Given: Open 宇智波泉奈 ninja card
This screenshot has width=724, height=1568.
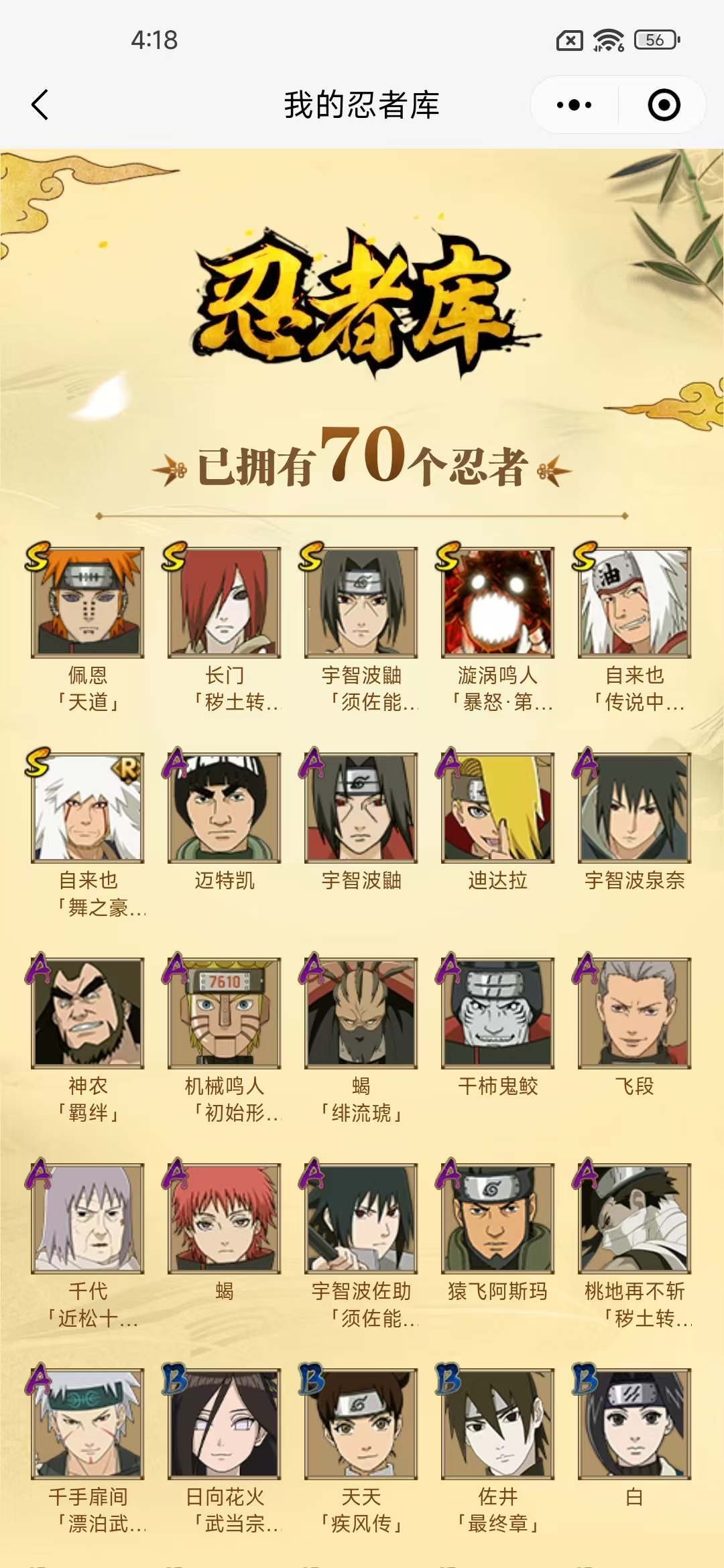Looking at the screenshot, I should pos(634,807).
